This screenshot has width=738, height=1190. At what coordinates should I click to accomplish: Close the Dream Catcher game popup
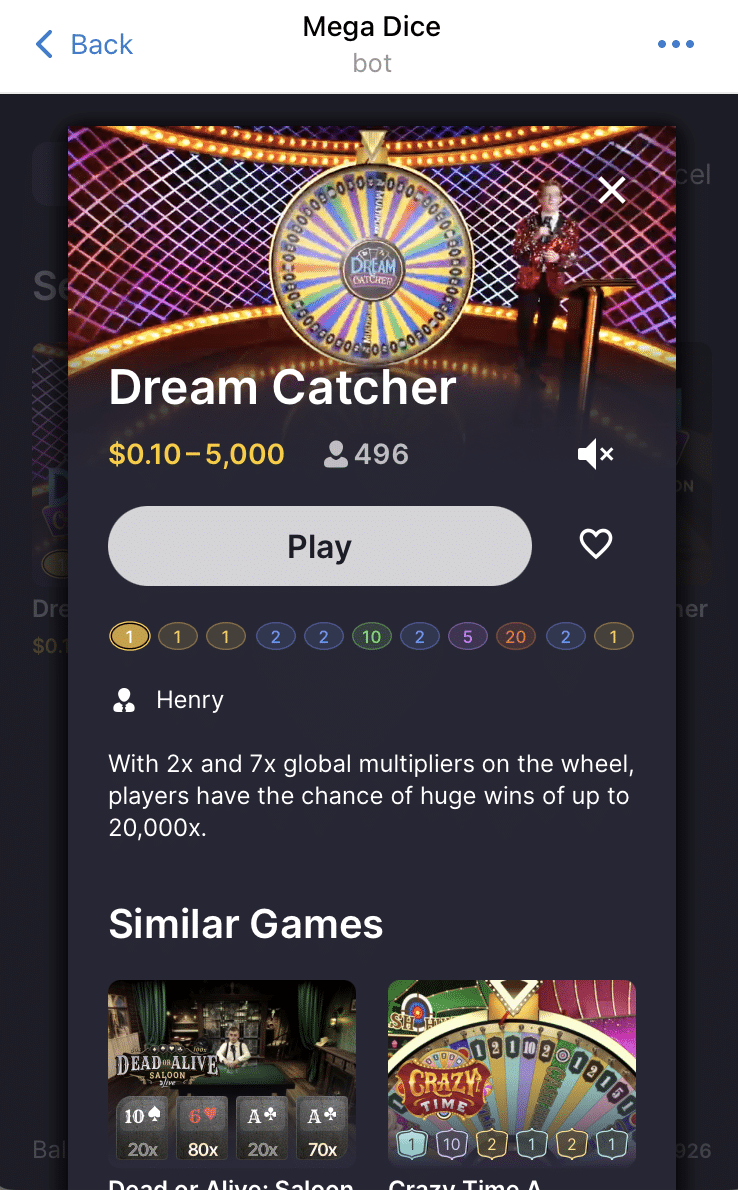click(611, 190)
